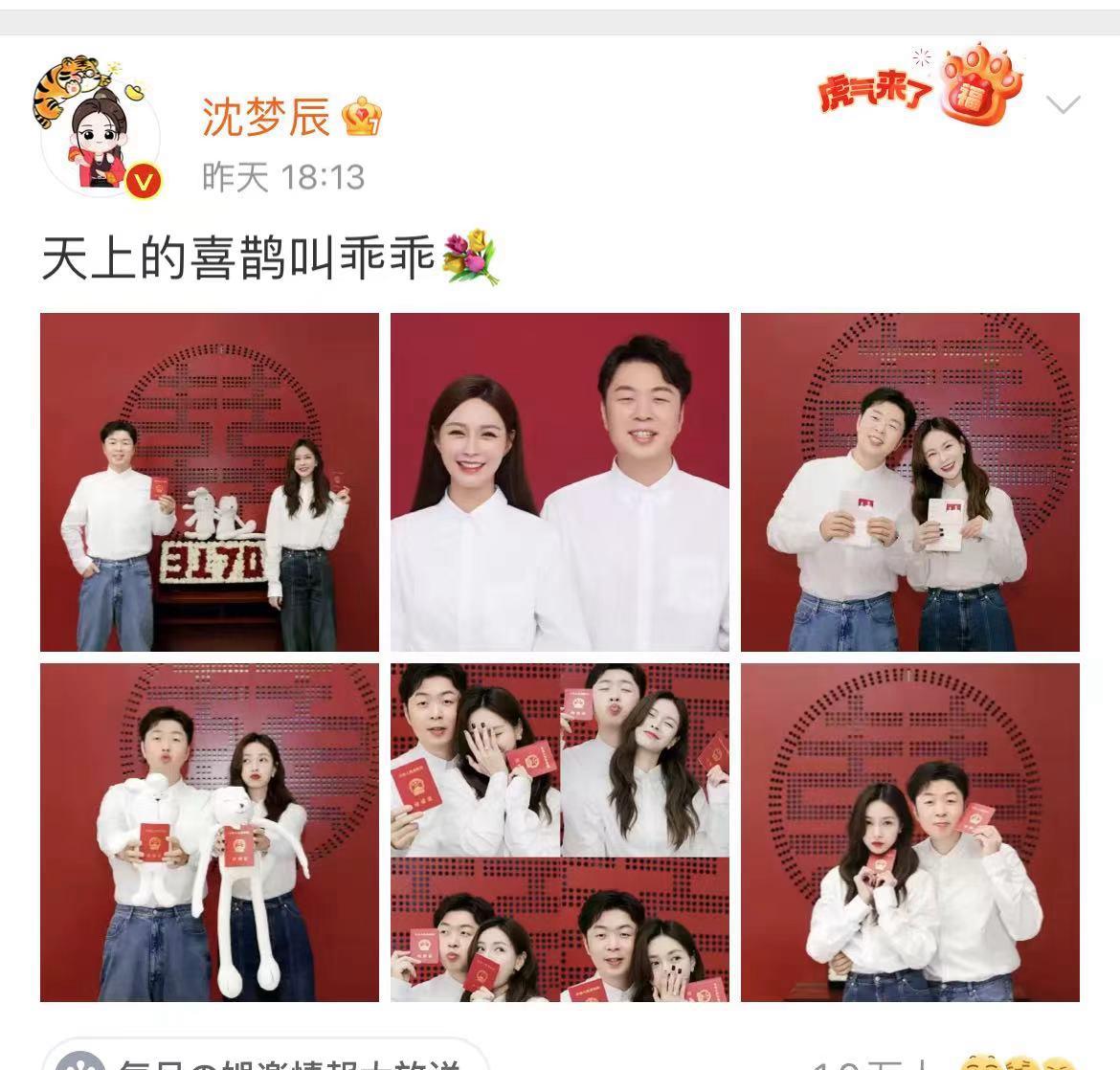Open the photo with white plush toys
The height and width of the screenshot is (1070, 1120).
(x=210, y=833)
